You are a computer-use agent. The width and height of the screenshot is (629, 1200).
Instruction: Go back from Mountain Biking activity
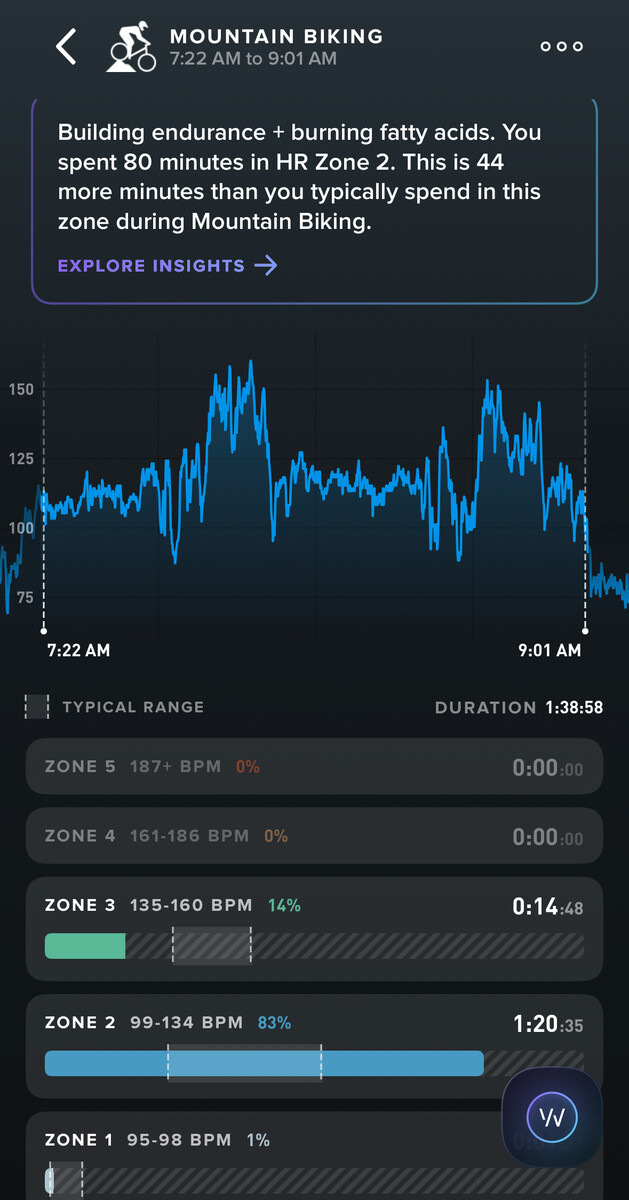66,47
